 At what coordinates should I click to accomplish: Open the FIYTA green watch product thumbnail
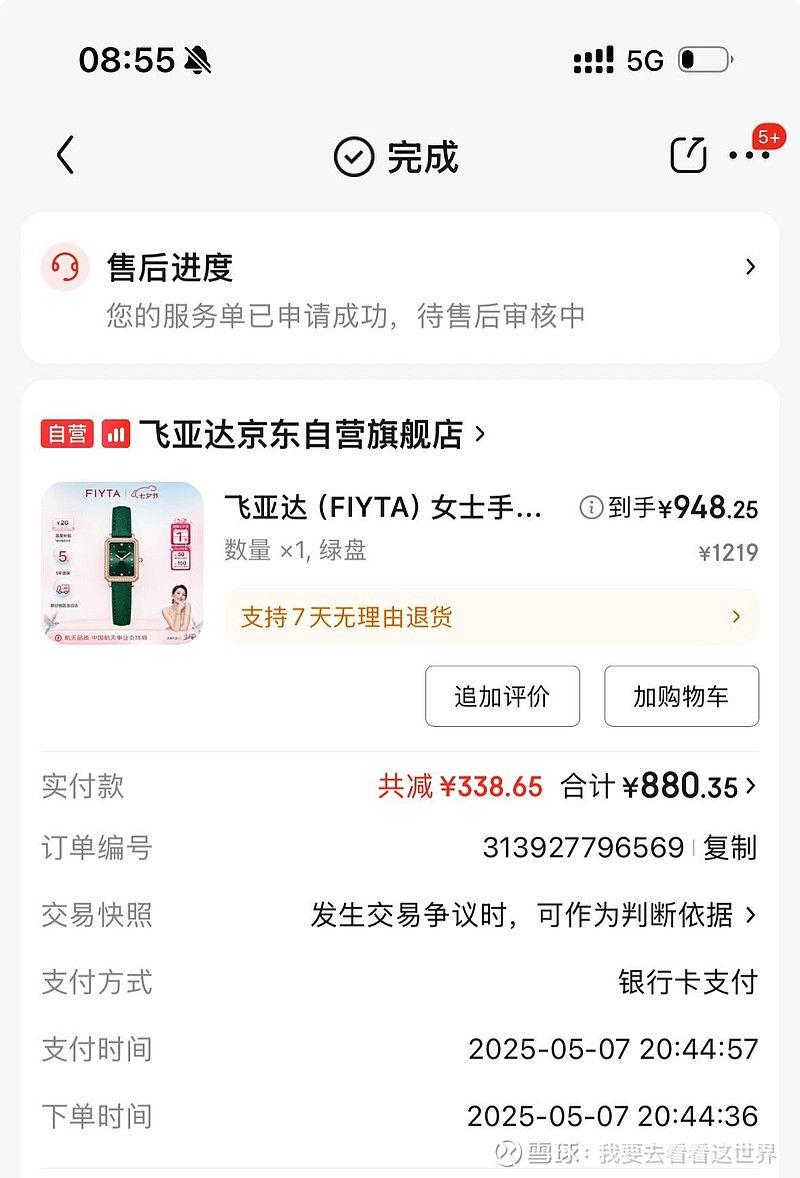(122, 563)
